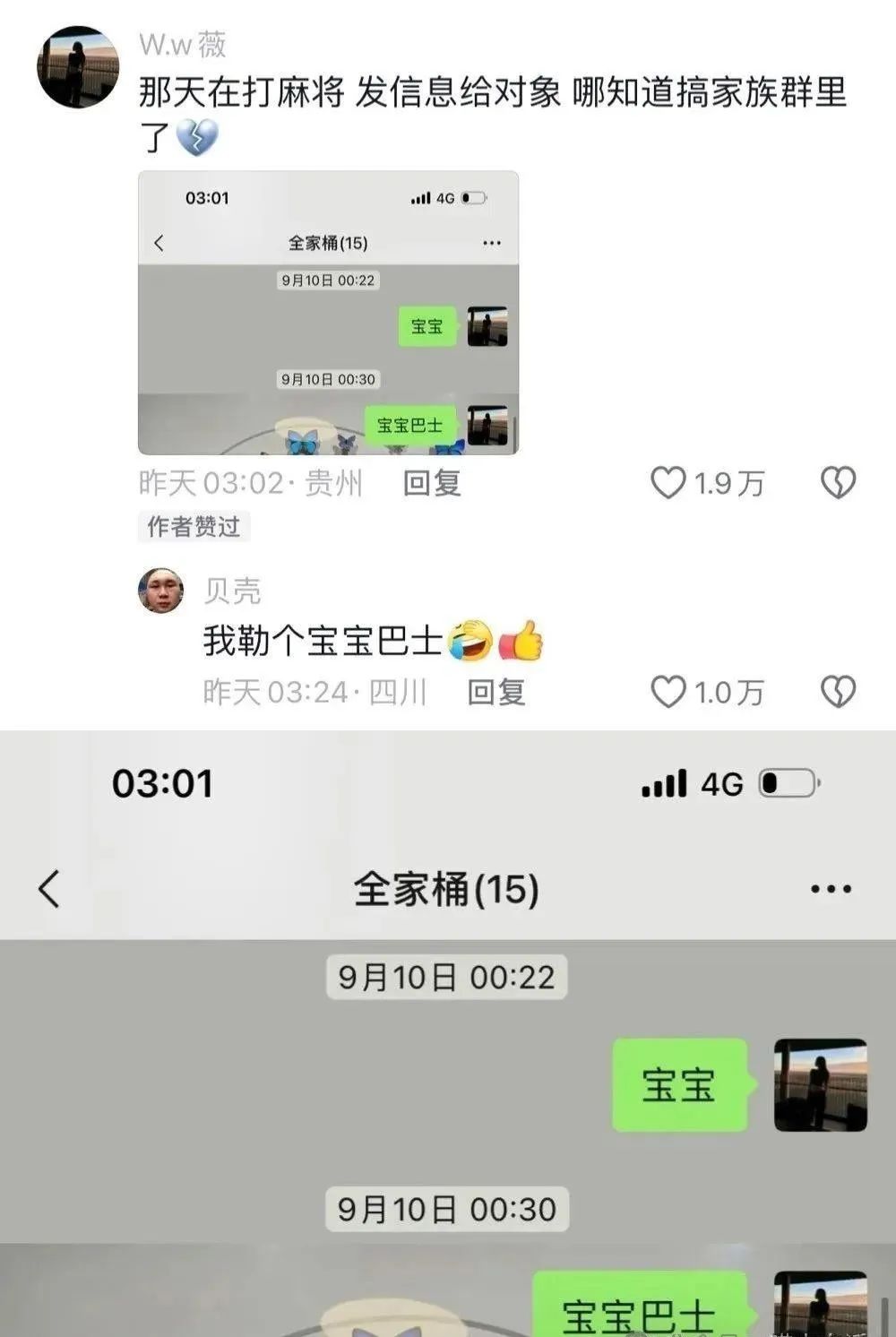Viewport: 896px width, 1337px height.
Task: Click the heart icon beside 1.0万
Action: click(x=667, y=690)
